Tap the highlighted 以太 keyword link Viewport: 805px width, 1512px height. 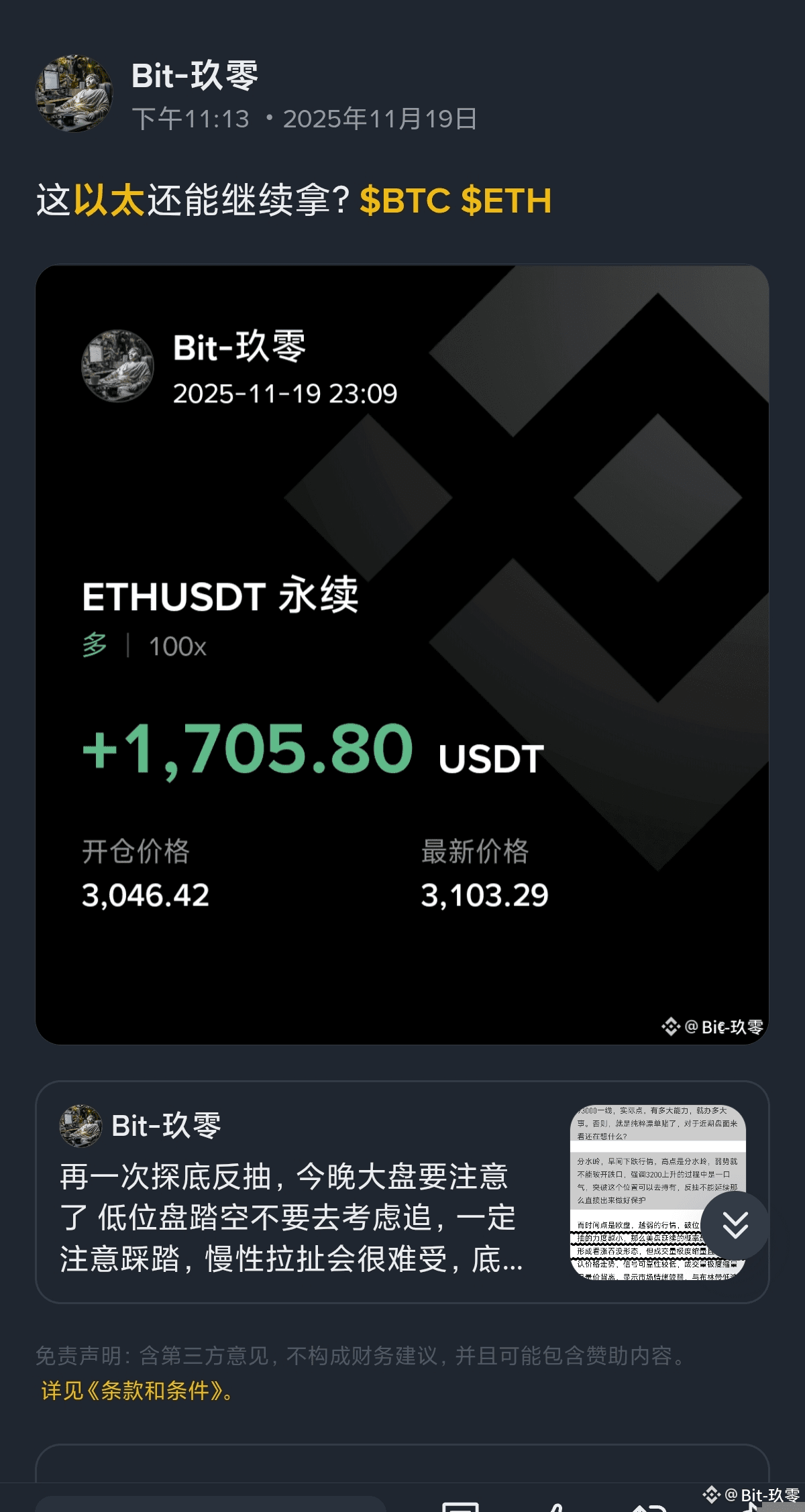click(109, 200)
